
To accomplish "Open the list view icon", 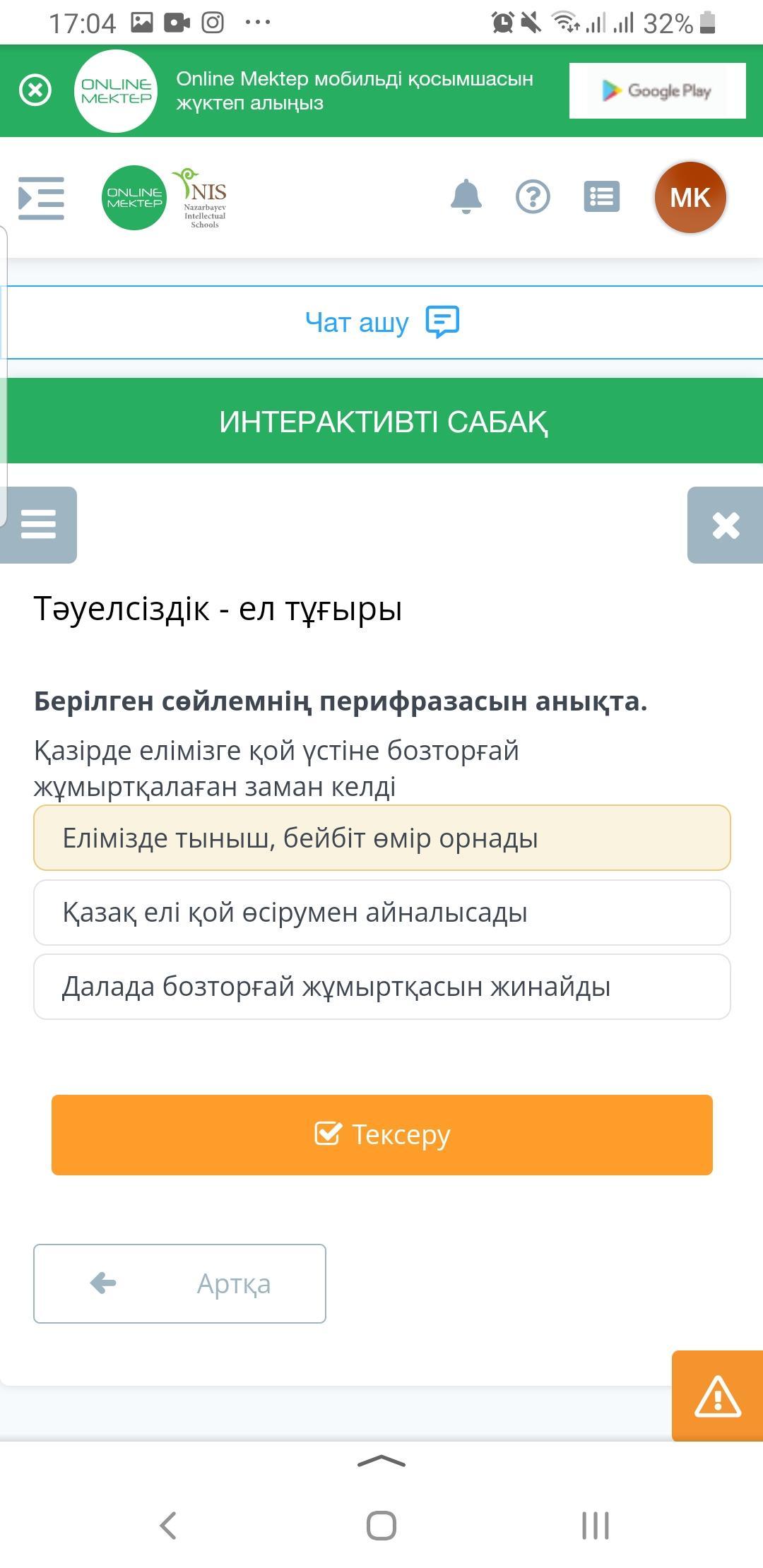I will (x=602, y=196).
